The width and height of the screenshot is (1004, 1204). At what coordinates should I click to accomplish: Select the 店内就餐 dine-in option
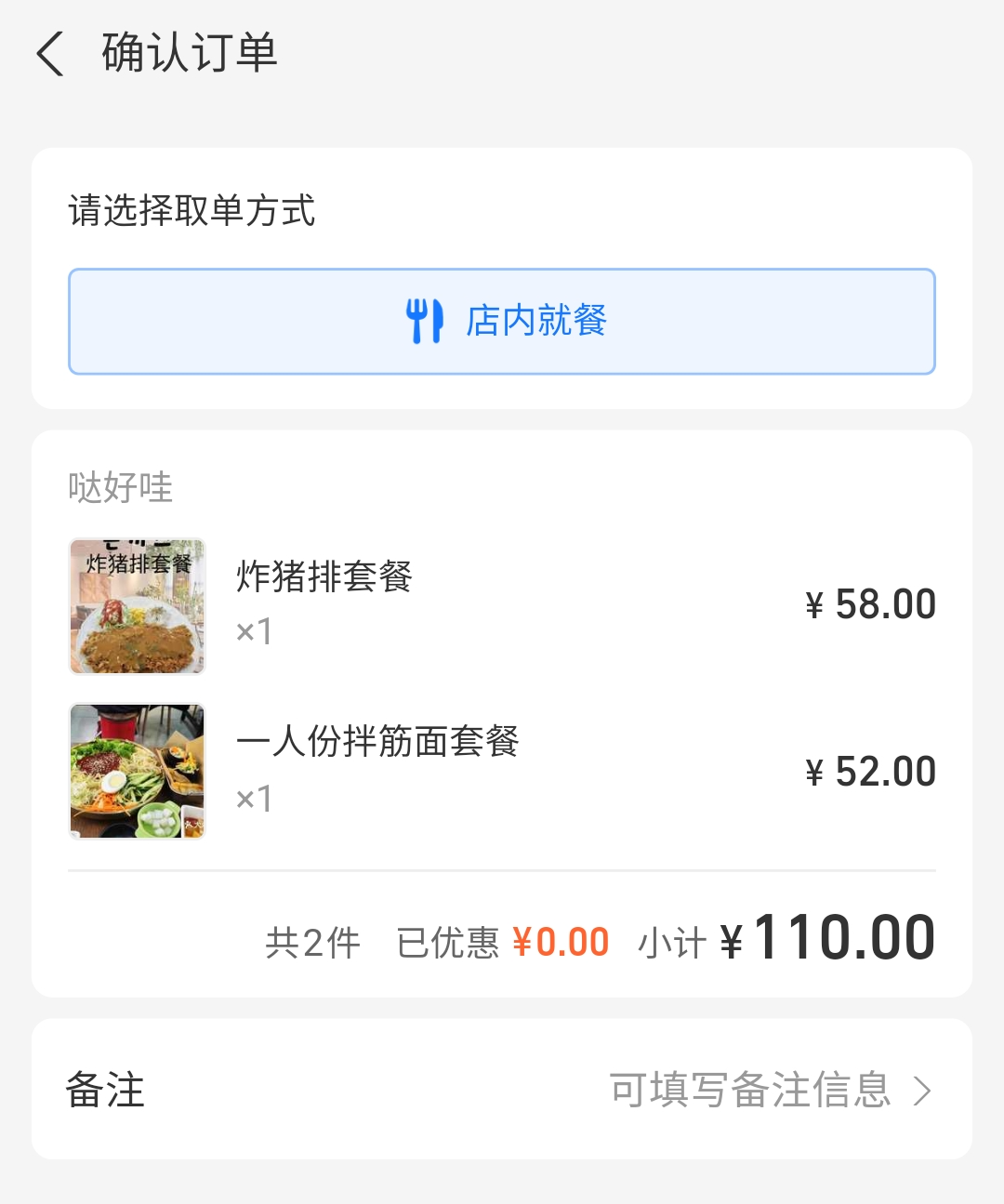pos(502,322)
